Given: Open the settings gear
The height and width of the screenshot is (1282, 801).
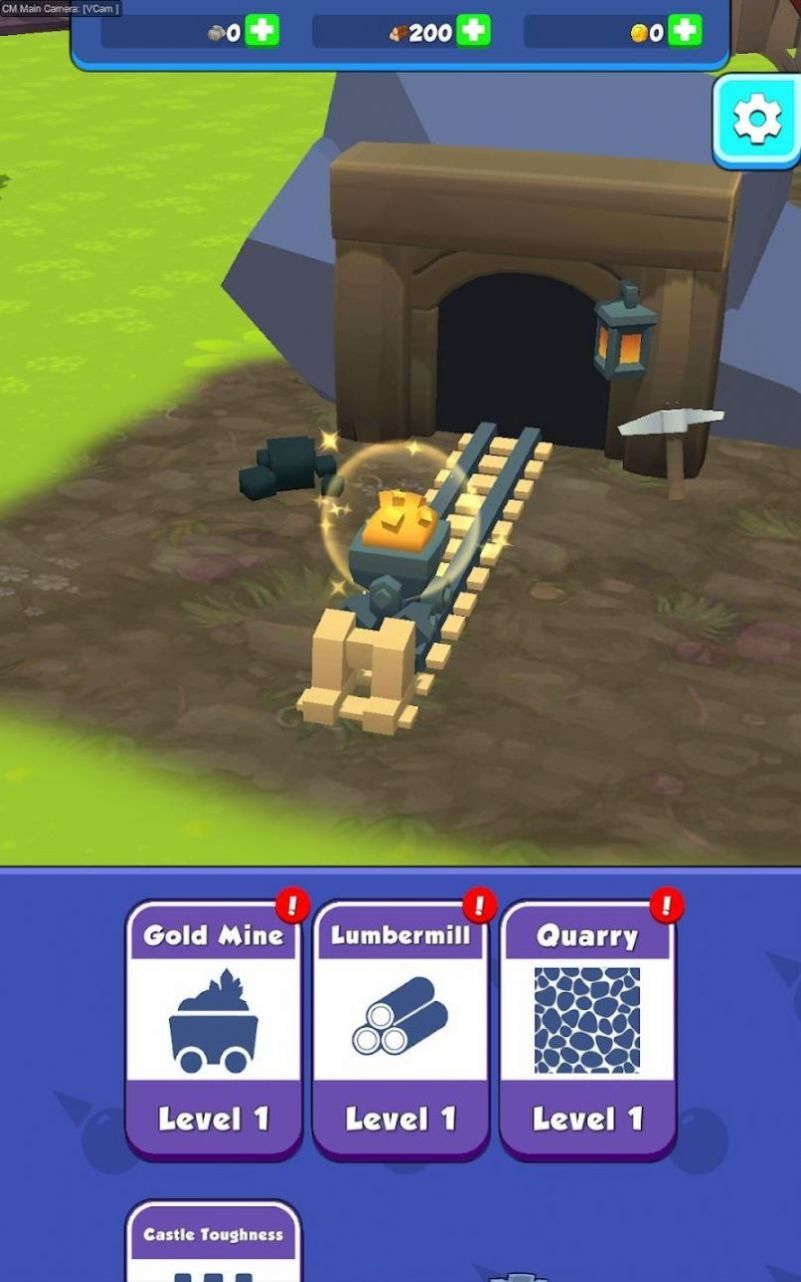Looking at the screenshot, I should (x=757, y=121).
